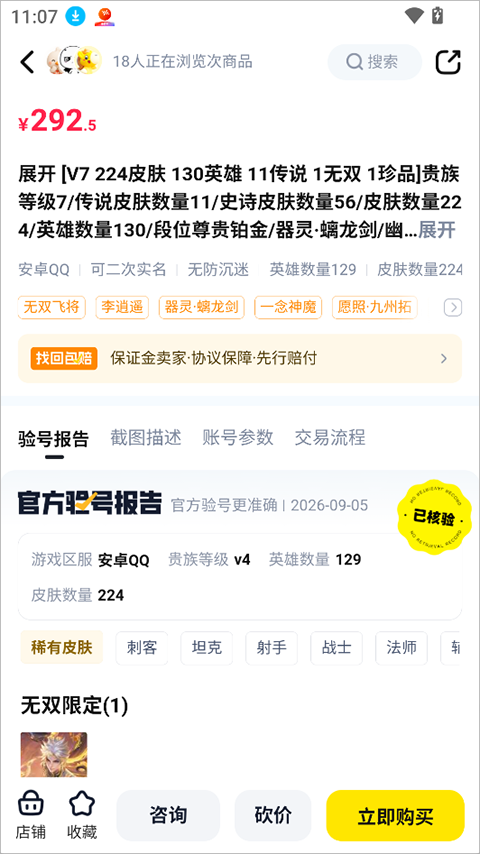Screen dimensions: 480x854
Task: Add listing to 收藏 favorites
Action: 82,816
